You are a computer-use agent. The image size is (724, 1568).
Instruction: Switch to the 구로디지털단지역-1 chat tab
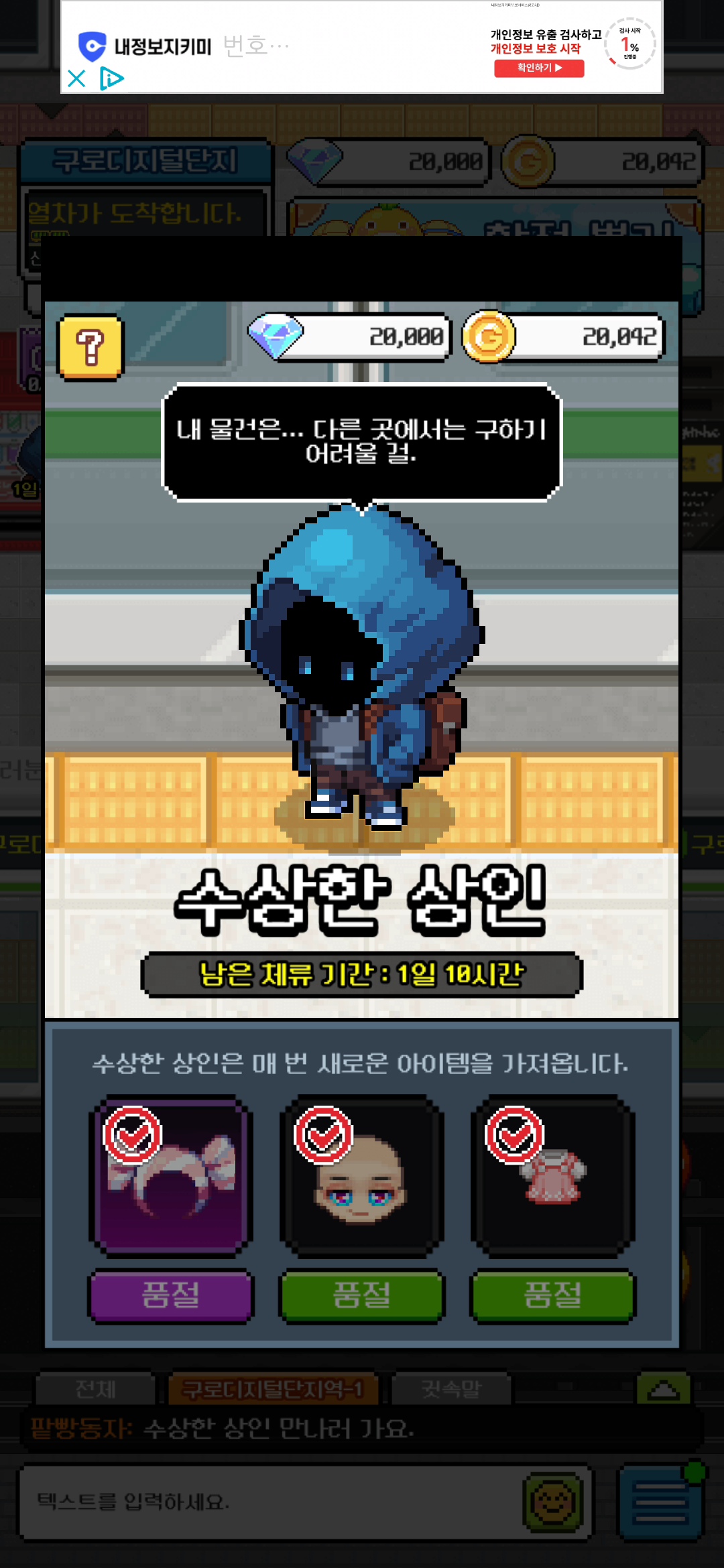[x=273, y=1389]
